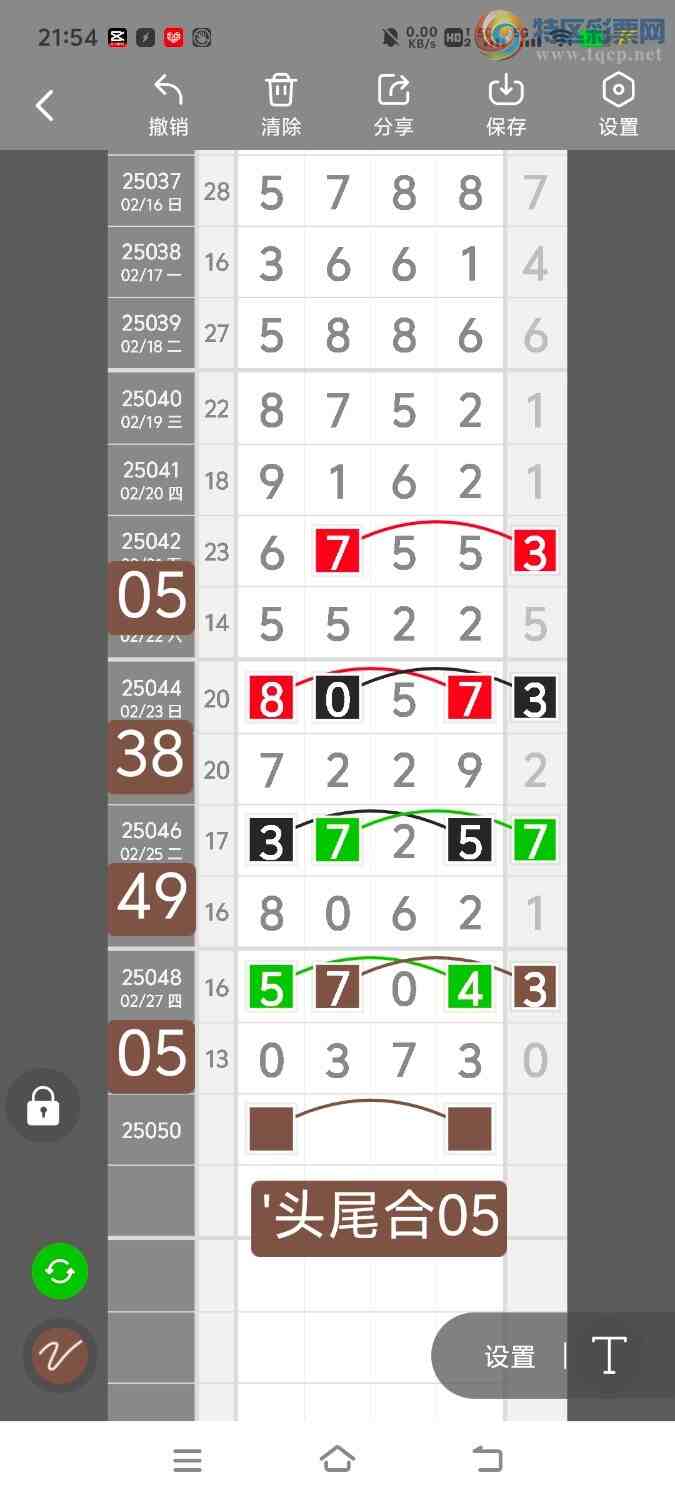Viewport: 675px width, 1500px height.
Task: Toggle the lock button
Action: [43, 1106]
